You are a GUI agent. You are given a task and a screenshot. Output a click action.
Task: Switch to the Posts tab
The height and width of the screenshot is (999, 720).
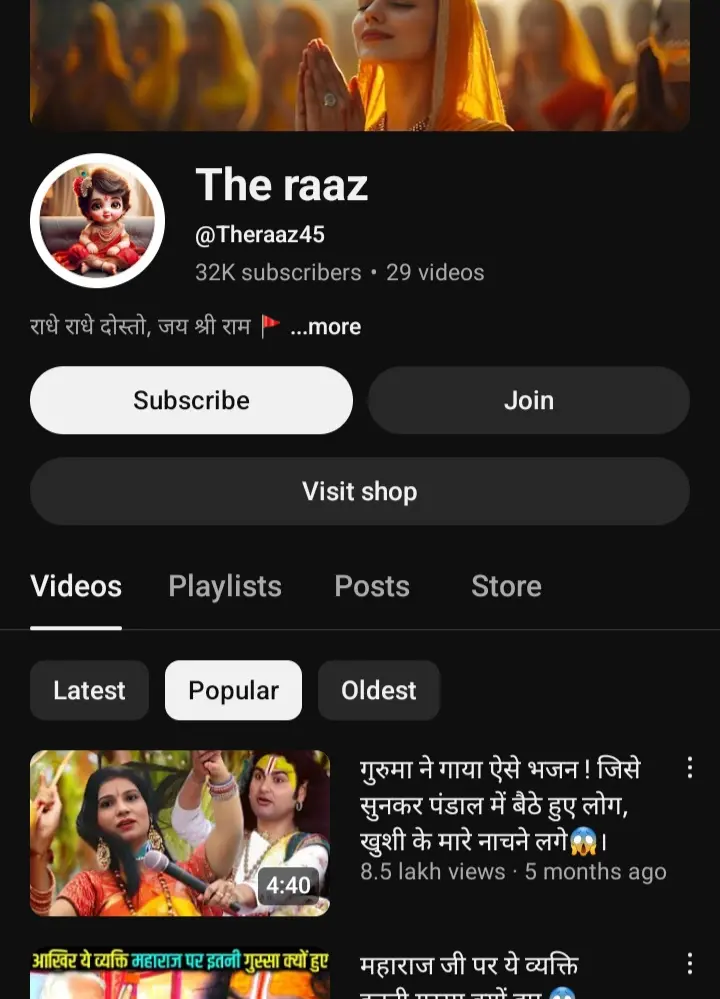point(372,586)
